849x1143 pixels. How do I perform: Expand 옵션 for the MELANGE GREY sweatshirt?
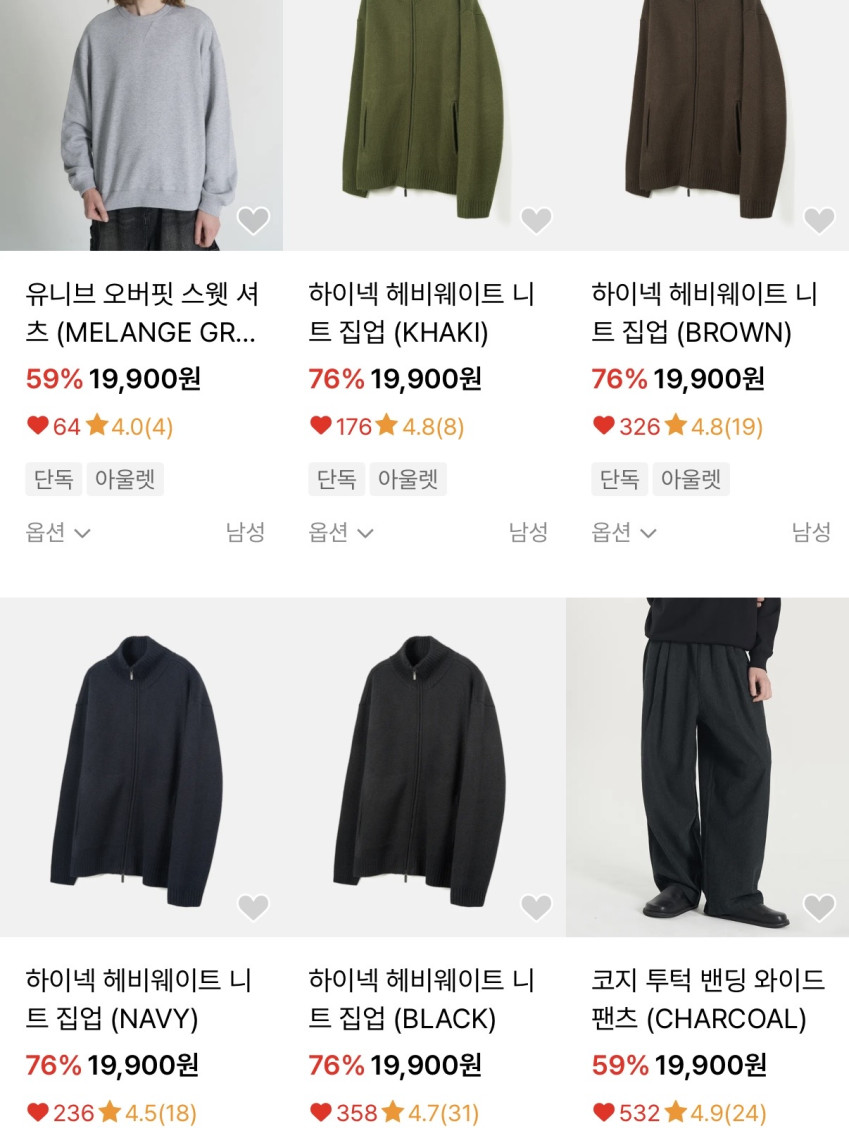(x=58, y=533)
